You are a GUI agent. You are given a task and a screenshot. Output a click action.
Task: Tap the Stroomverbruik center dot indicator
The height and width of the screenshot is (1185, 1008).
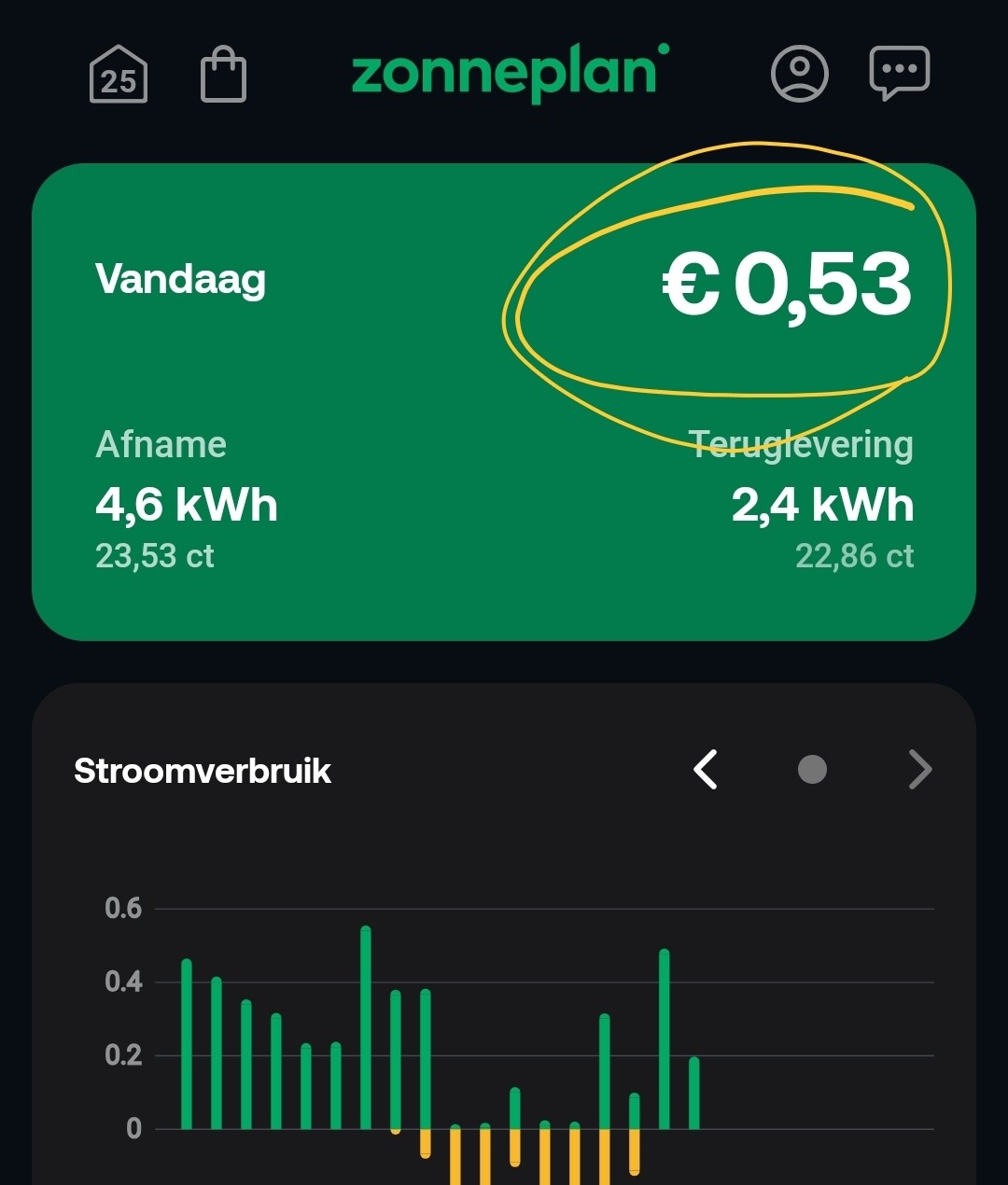[812, 770]
